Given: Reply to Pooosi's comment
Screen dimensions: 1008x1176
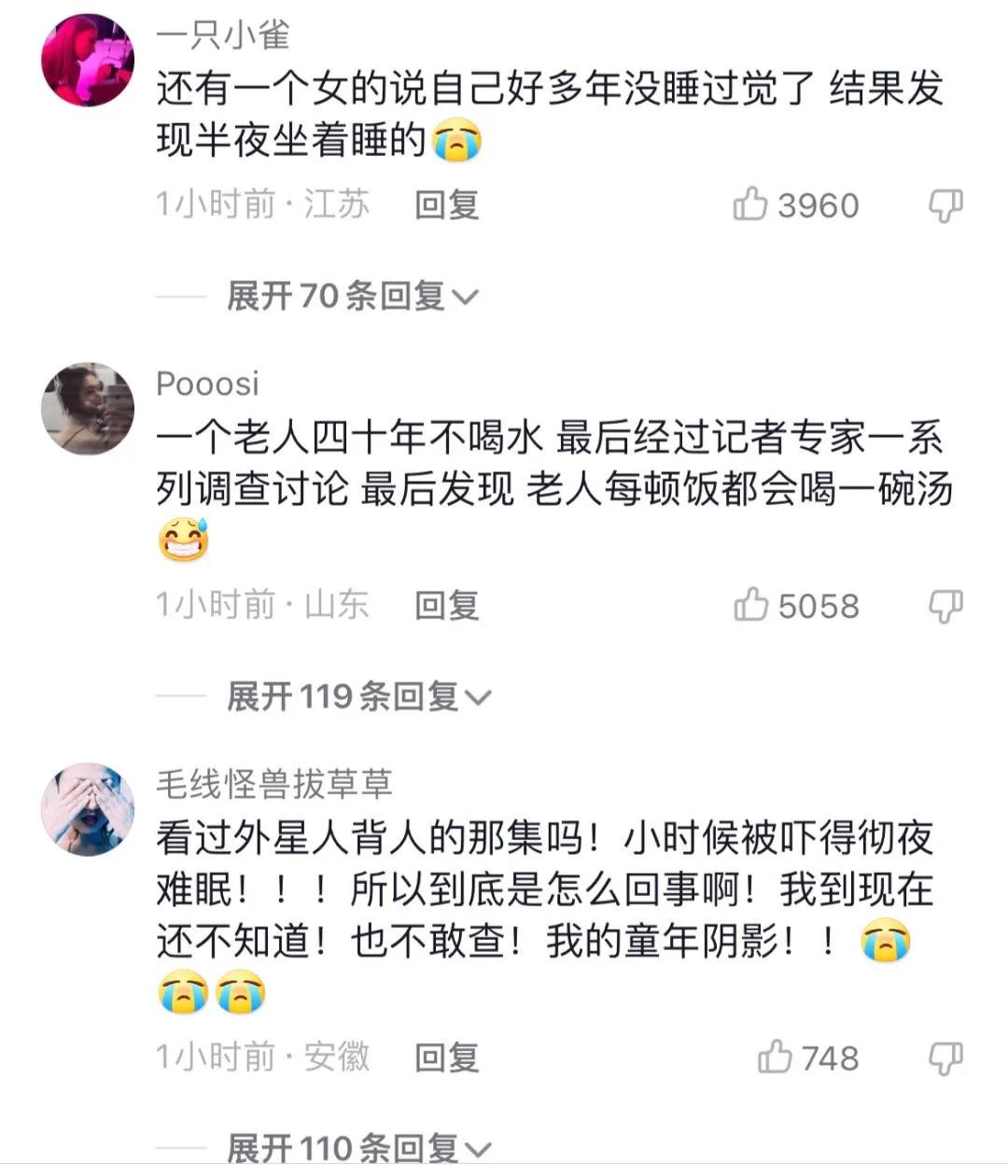Looking at the screenshot, I should 446,606.
